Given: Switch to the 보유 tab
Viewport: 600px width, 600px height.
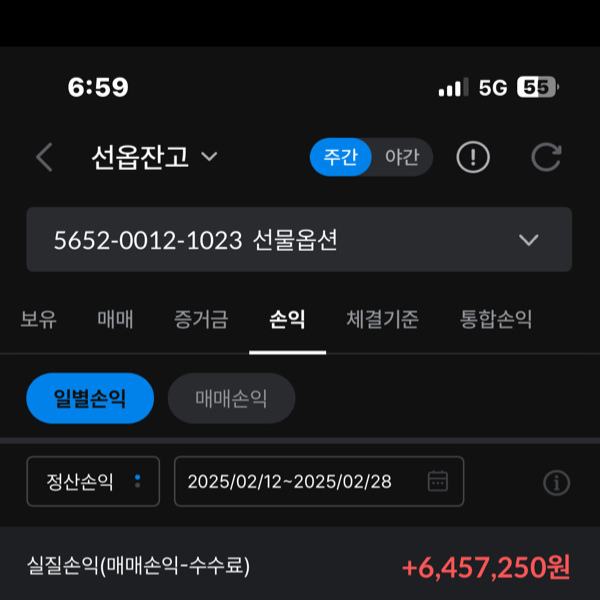Looking at the screenshot, I should click(x=38, y=320).
